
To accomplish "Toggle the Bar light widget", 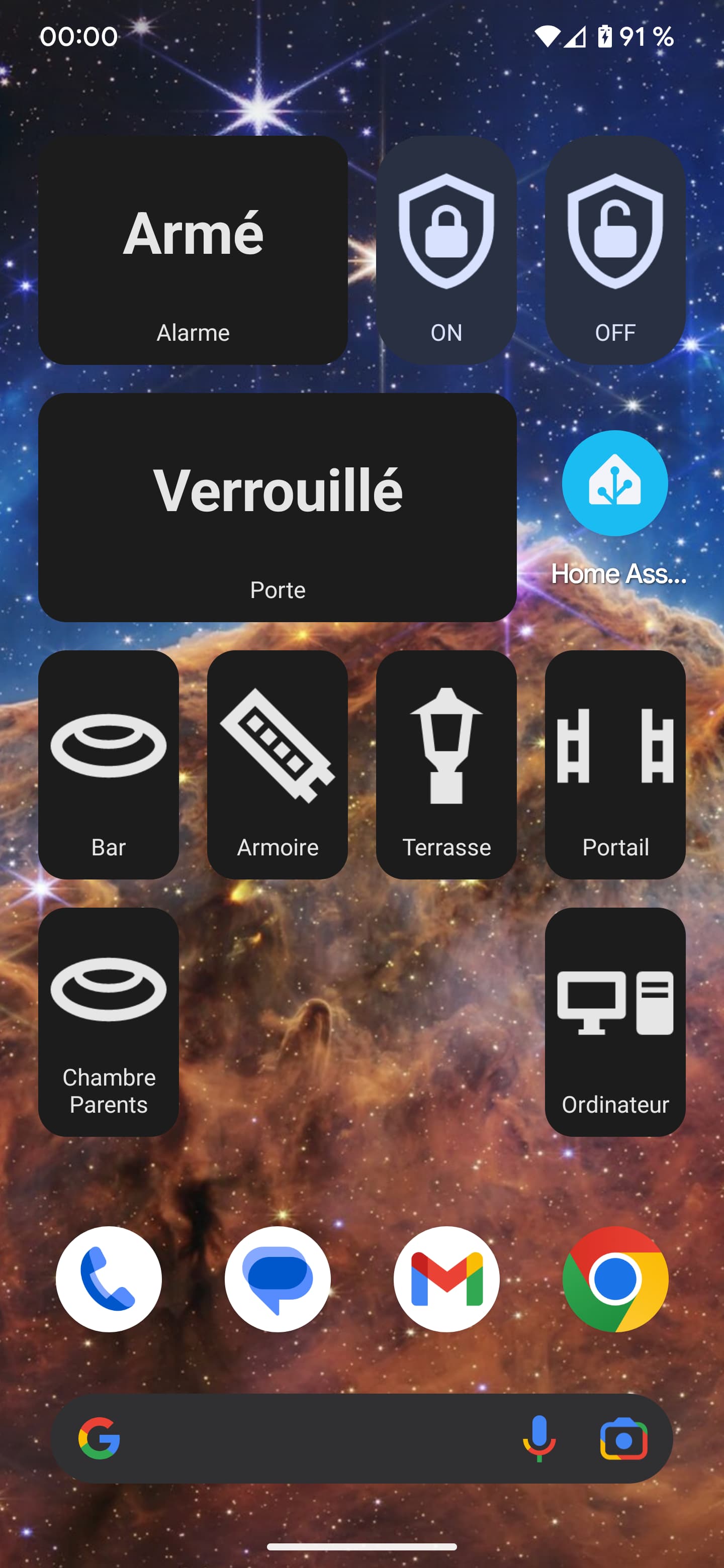I will tap(109, 764).
